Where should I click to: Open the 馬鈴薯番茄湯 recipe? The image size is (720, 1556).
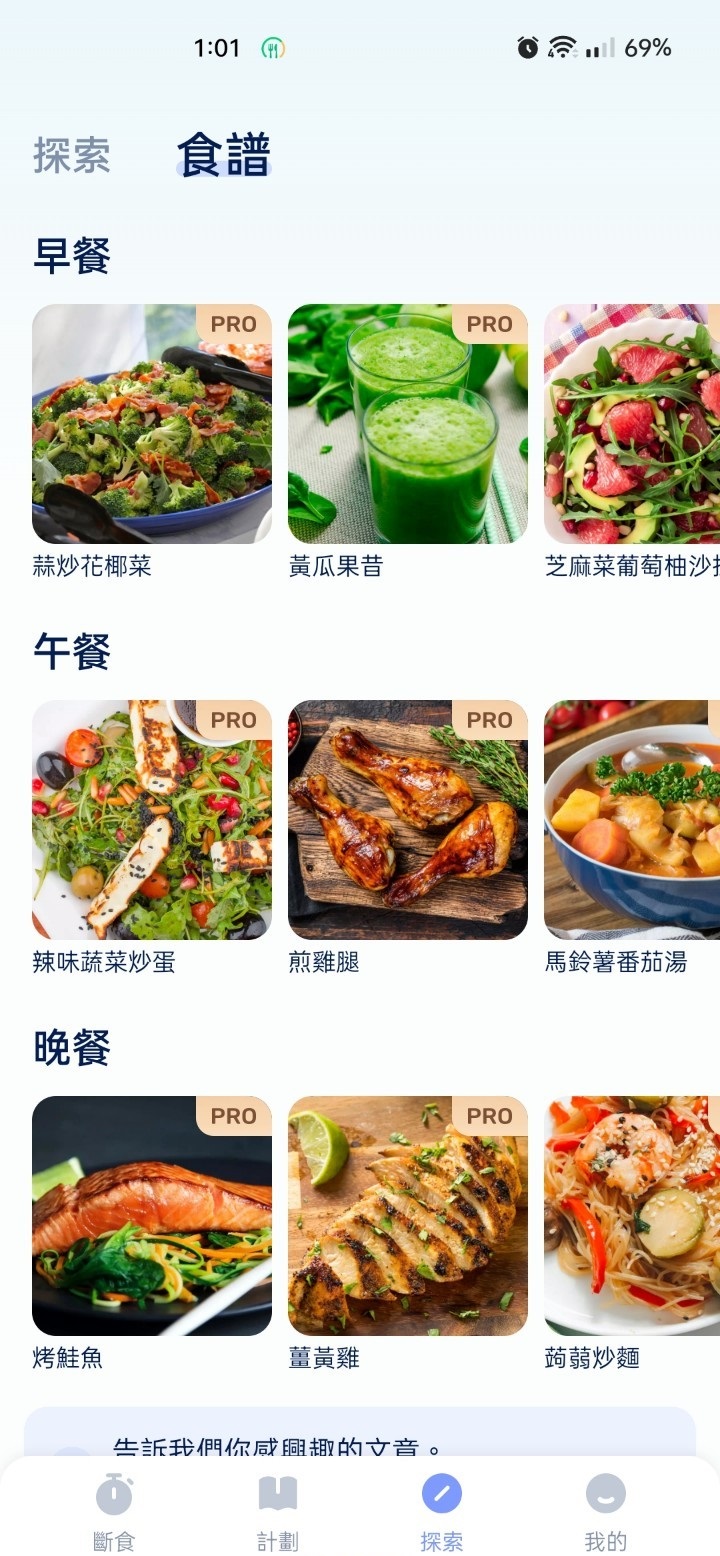click(x=632, y=820)
